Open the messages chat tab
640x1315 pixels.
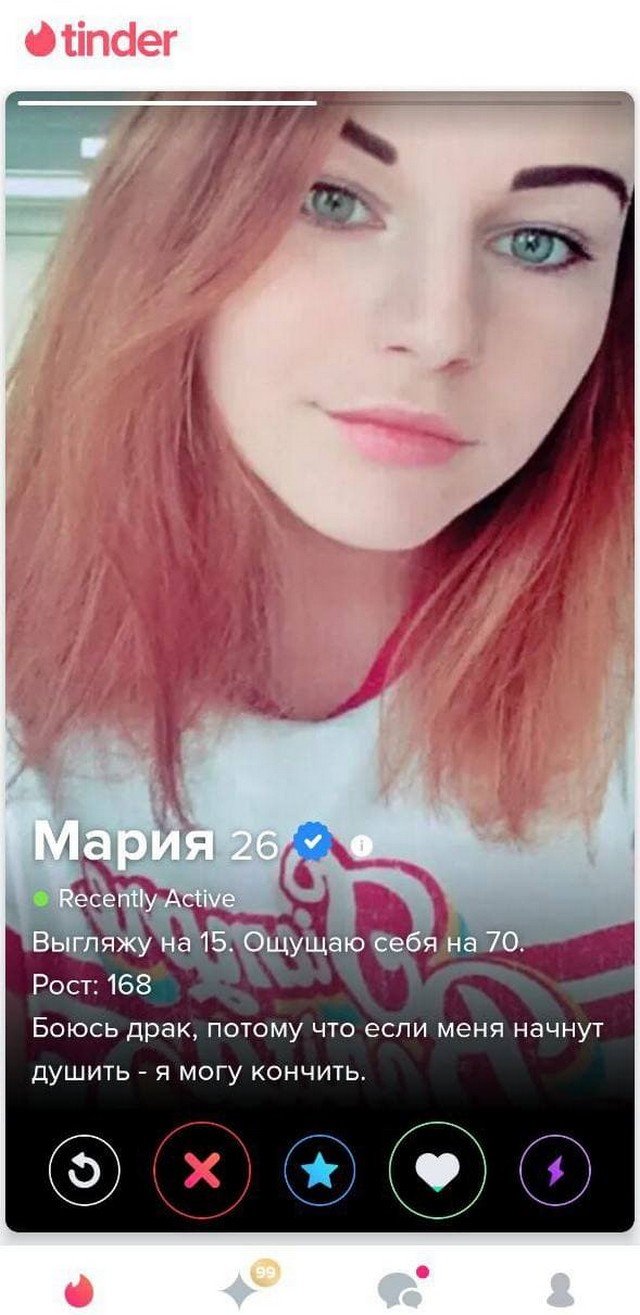tap(400, 1287)
